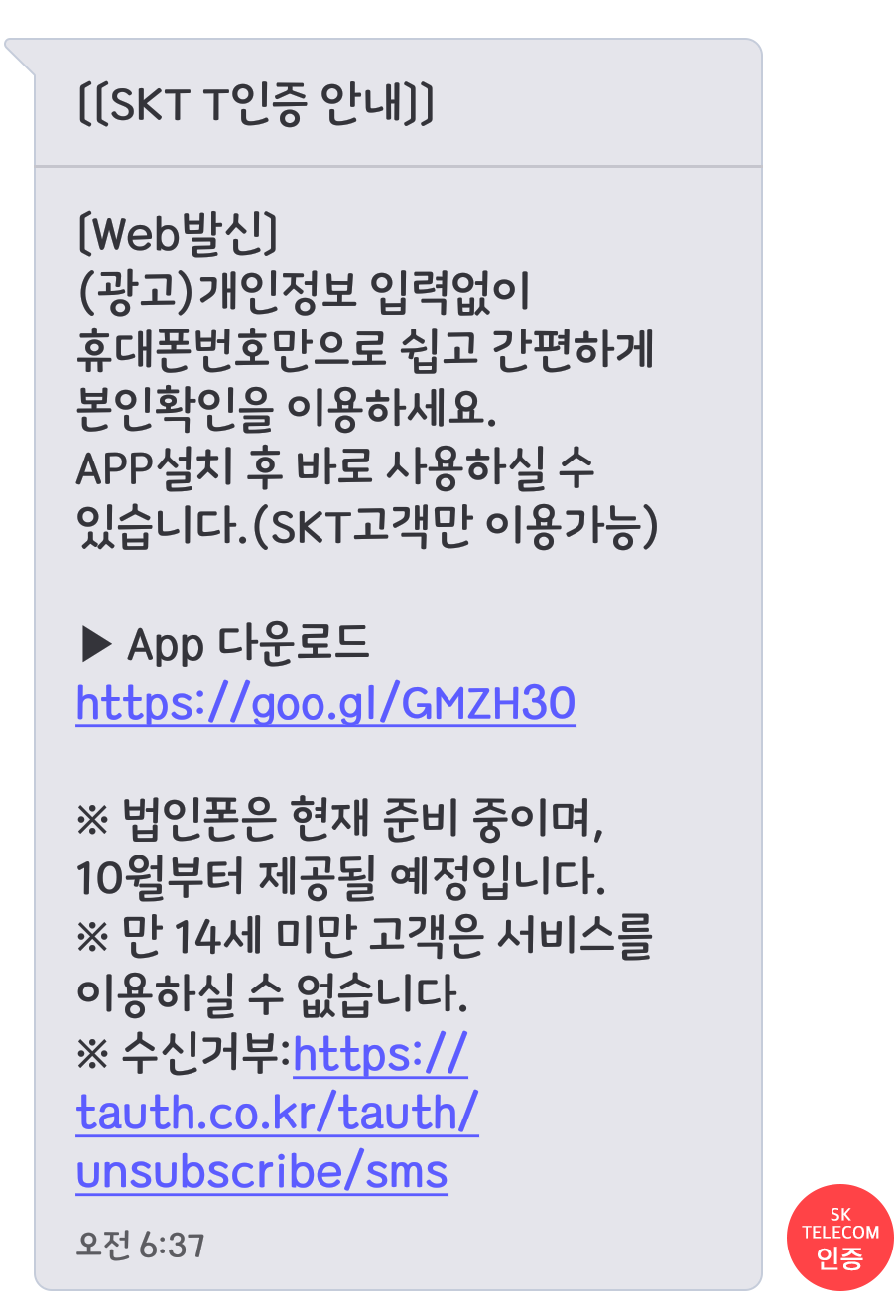Open the tauth.co.kr unsubscribe link
The image size is (896, 1316).
click(x=277, y=1113)
